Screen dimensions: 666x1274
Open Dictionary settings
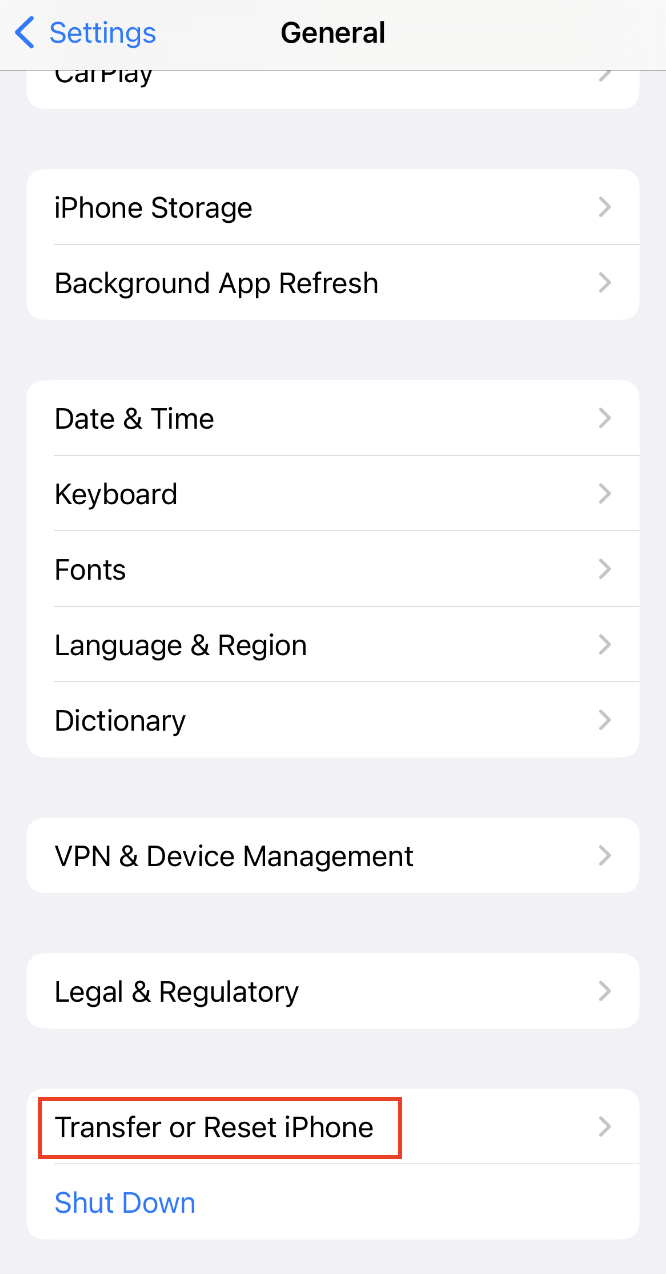coord(332,721)
